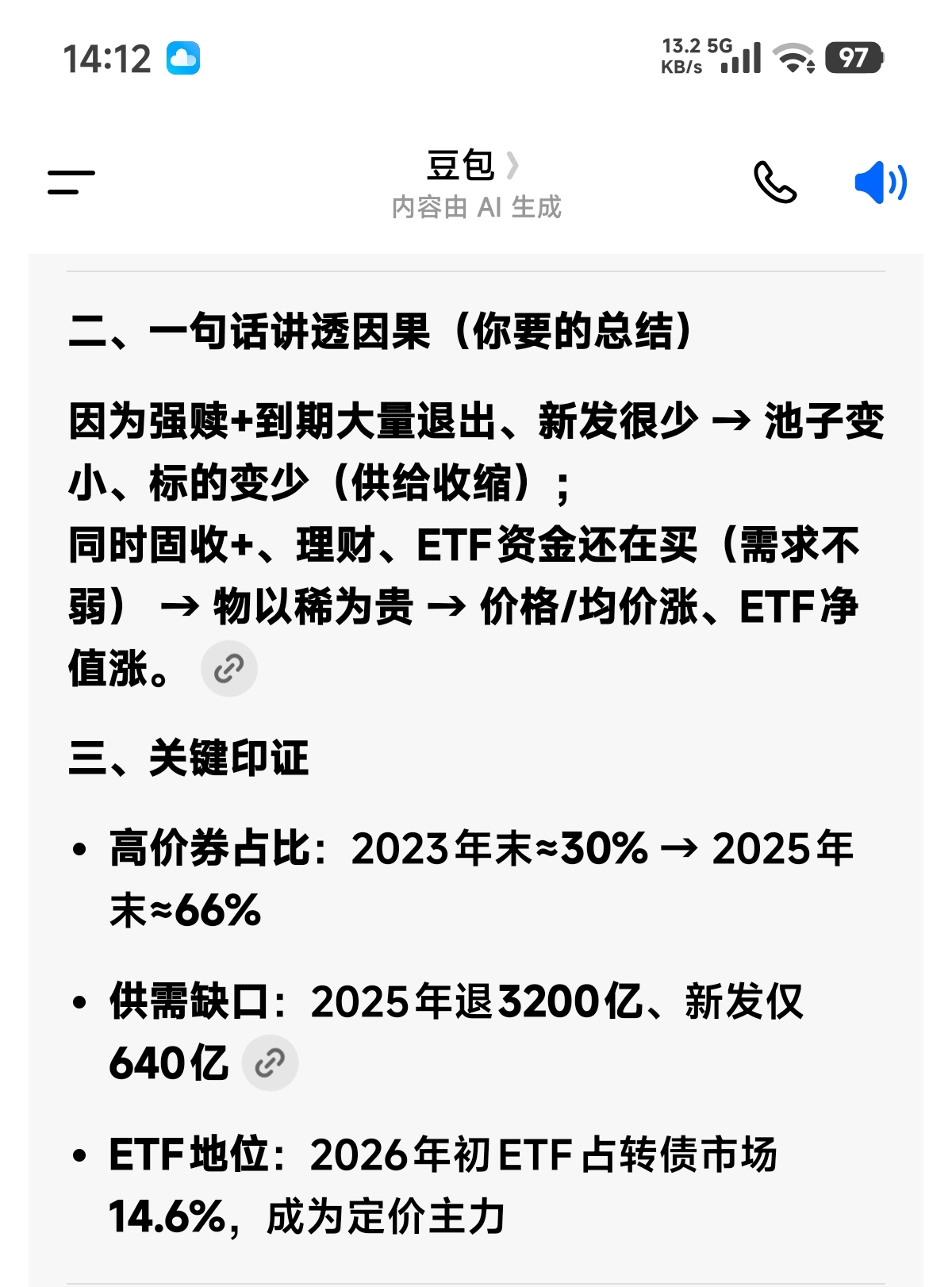The height and width of the screenshot is (1287, 952).
Task: Open the side menu button
Action: [71, 182]
